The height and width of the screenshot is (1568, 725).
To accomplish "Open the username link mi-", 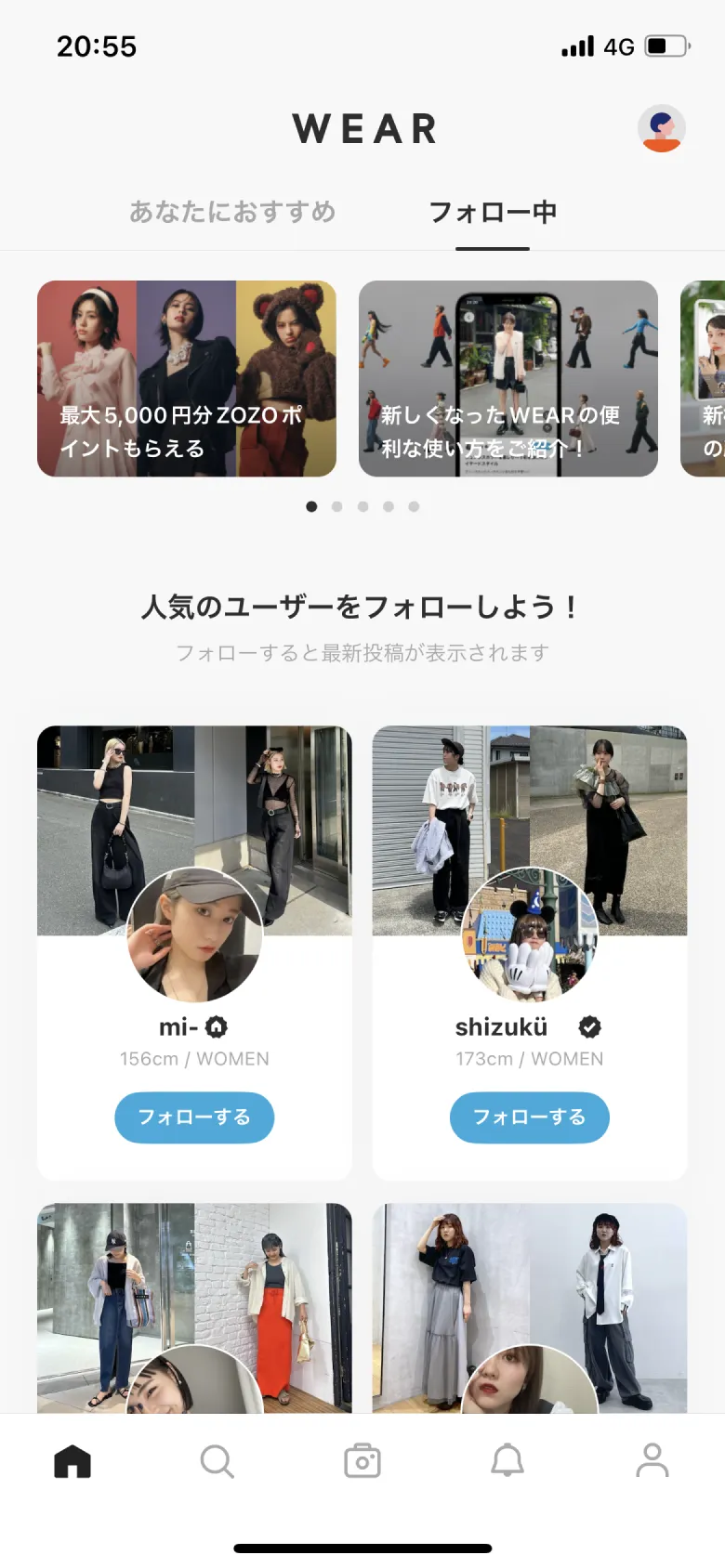I will pos(175,1026).
